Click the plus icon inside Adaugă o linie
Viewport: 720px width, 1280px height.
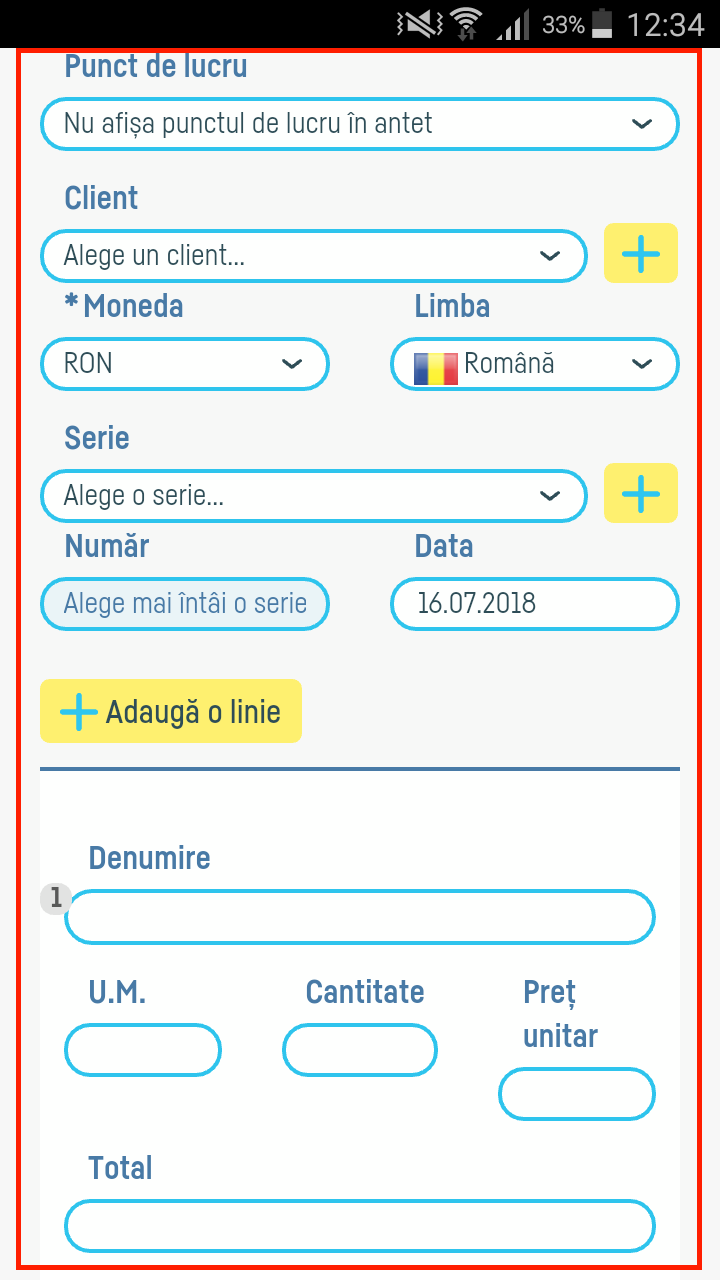(x=78, y=711)
